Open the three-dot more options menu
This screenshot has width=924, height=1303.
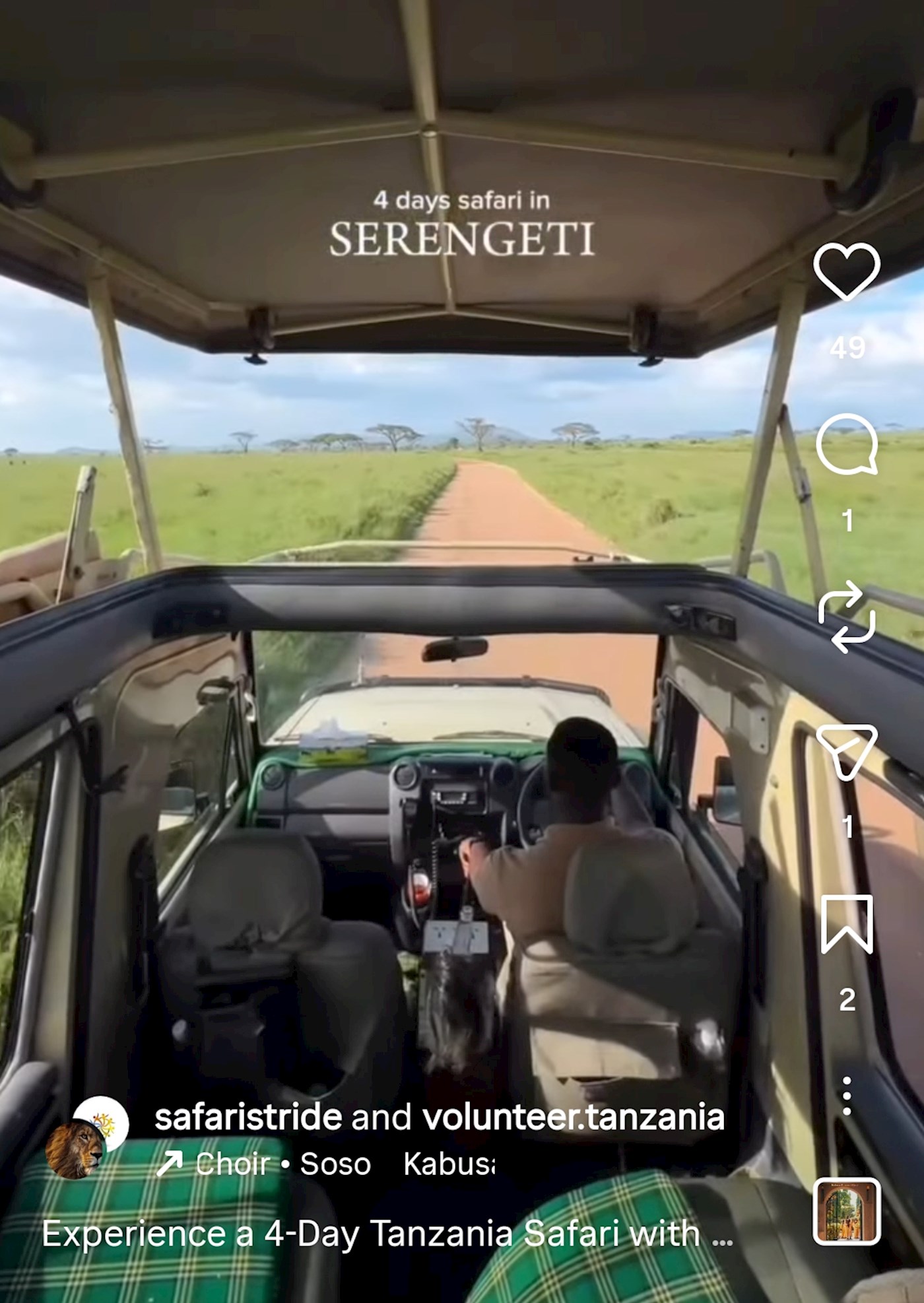click(x=847, y=1096)
